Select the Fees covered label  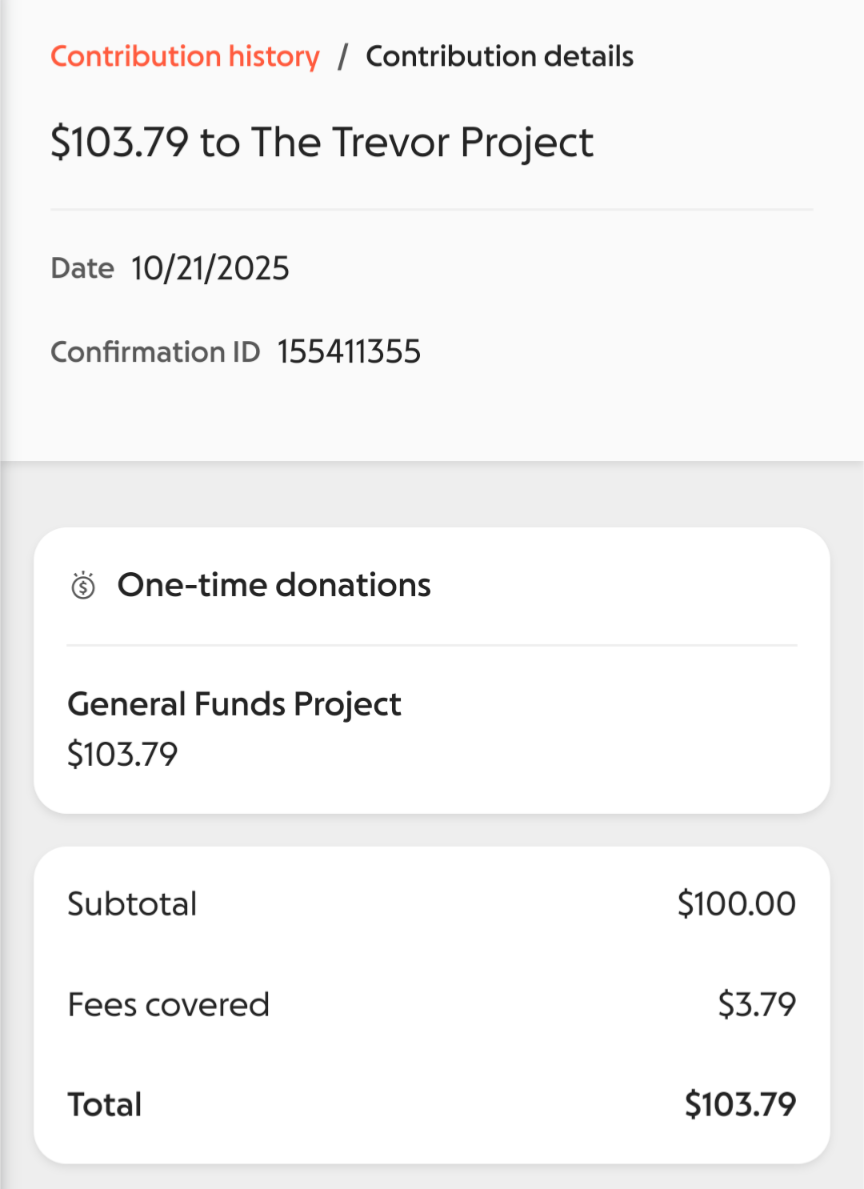[x=168, y=1004]
